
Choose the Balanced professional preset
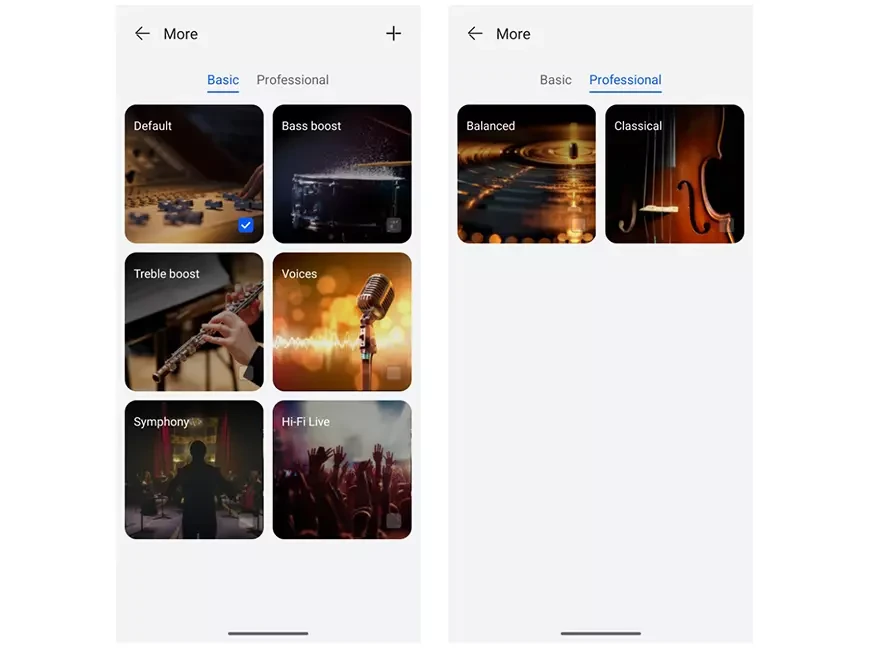pyautogui.click(x=526, y=174)
